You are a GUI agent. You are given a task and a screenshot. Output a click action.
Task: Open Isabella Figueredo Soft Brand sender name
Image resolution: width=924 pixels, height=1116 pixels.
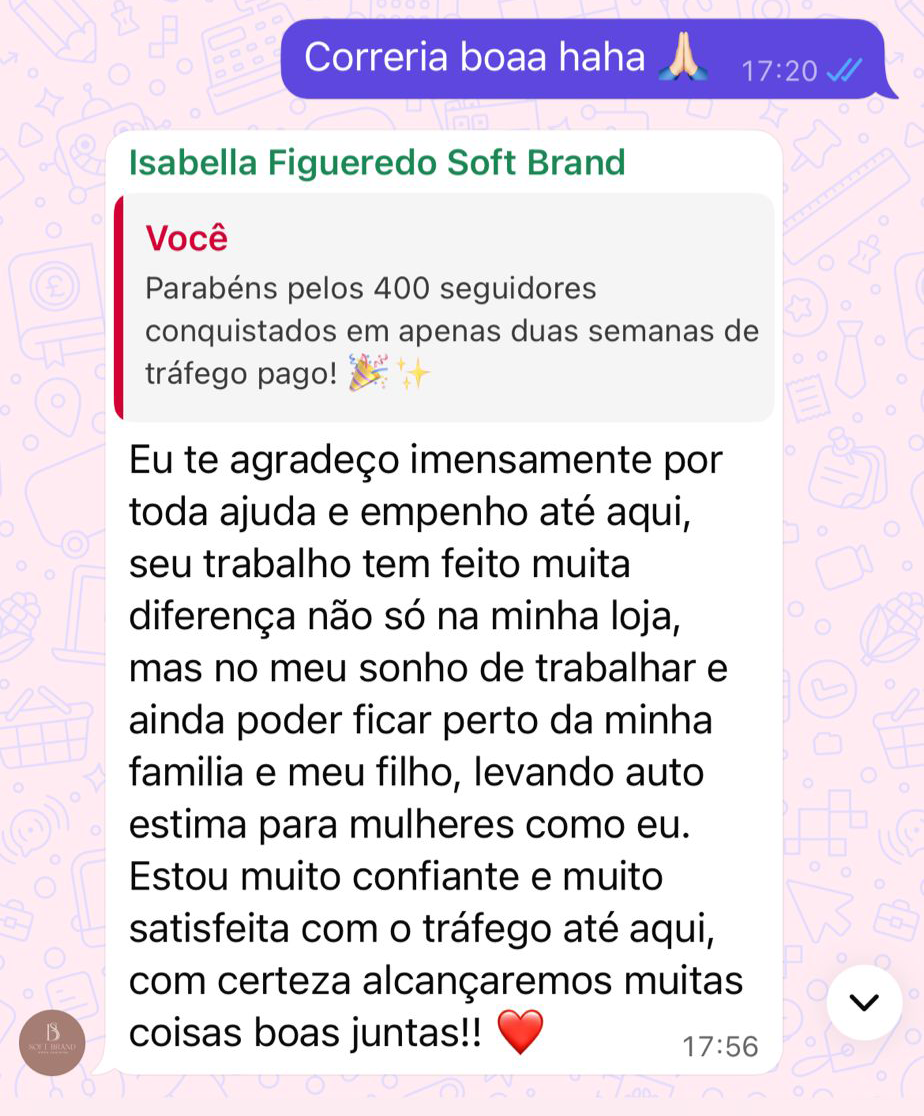coord(377,162)
